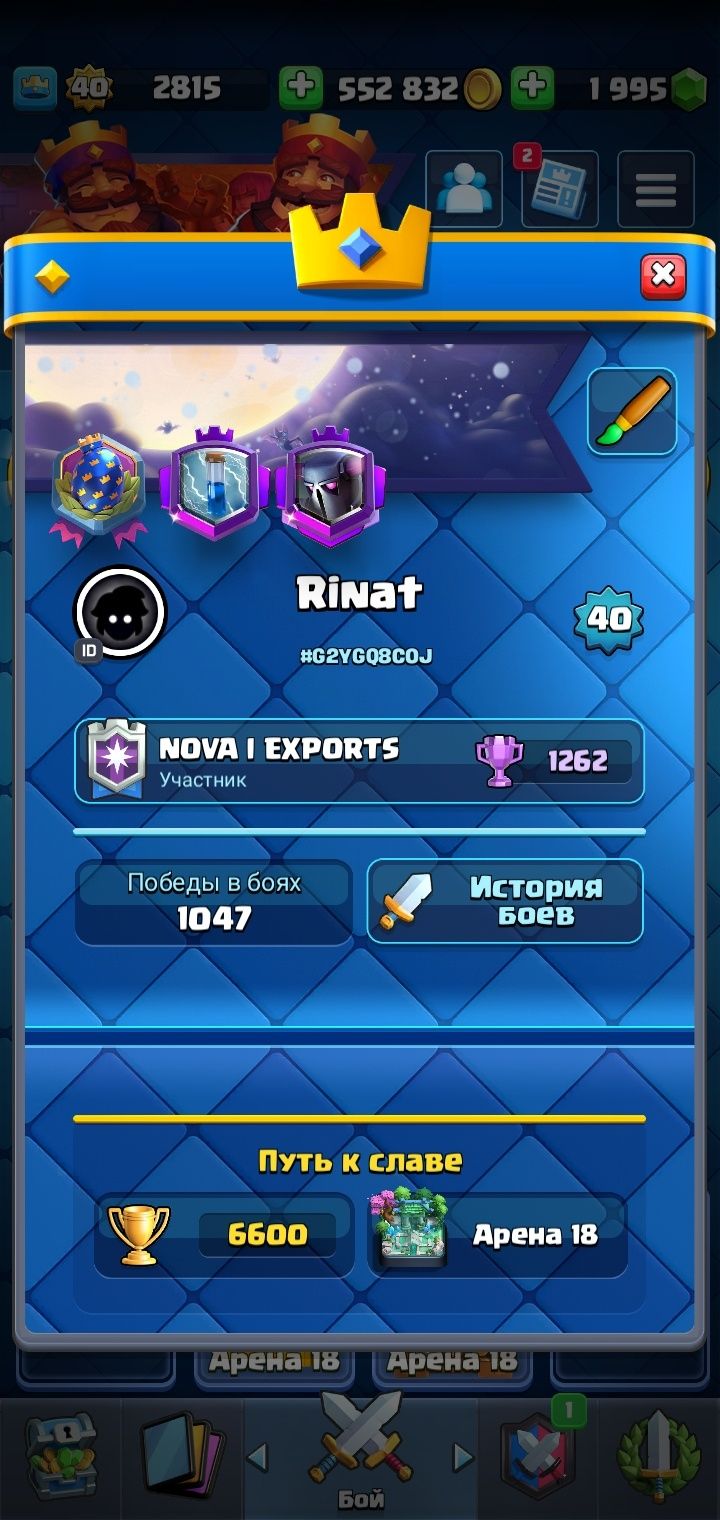
Task: Tap the level 40 badge
Action: [608, 620]
